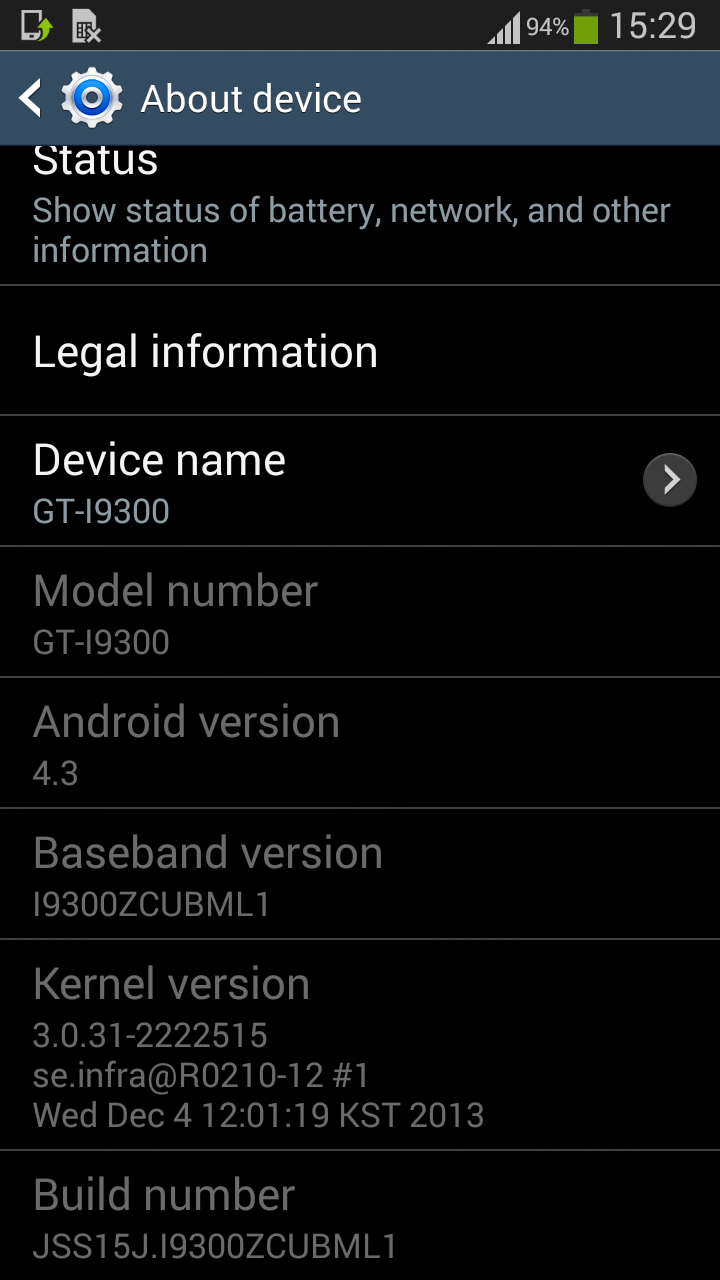Open Legal information
Image resolution: width=720 pixels, height=1280 pixels.
point(360,351)
